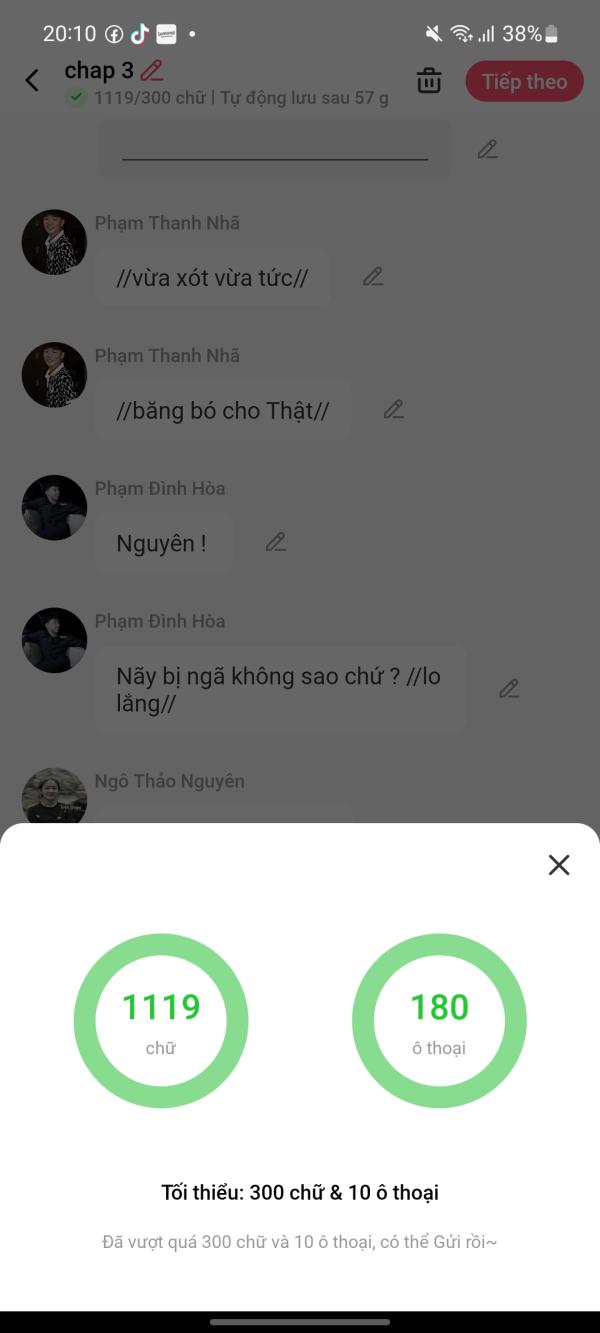Viewport: 600px width, 1333px height.
Task: Close the word count bottom sheet
Action: click(x=559, y=865)
